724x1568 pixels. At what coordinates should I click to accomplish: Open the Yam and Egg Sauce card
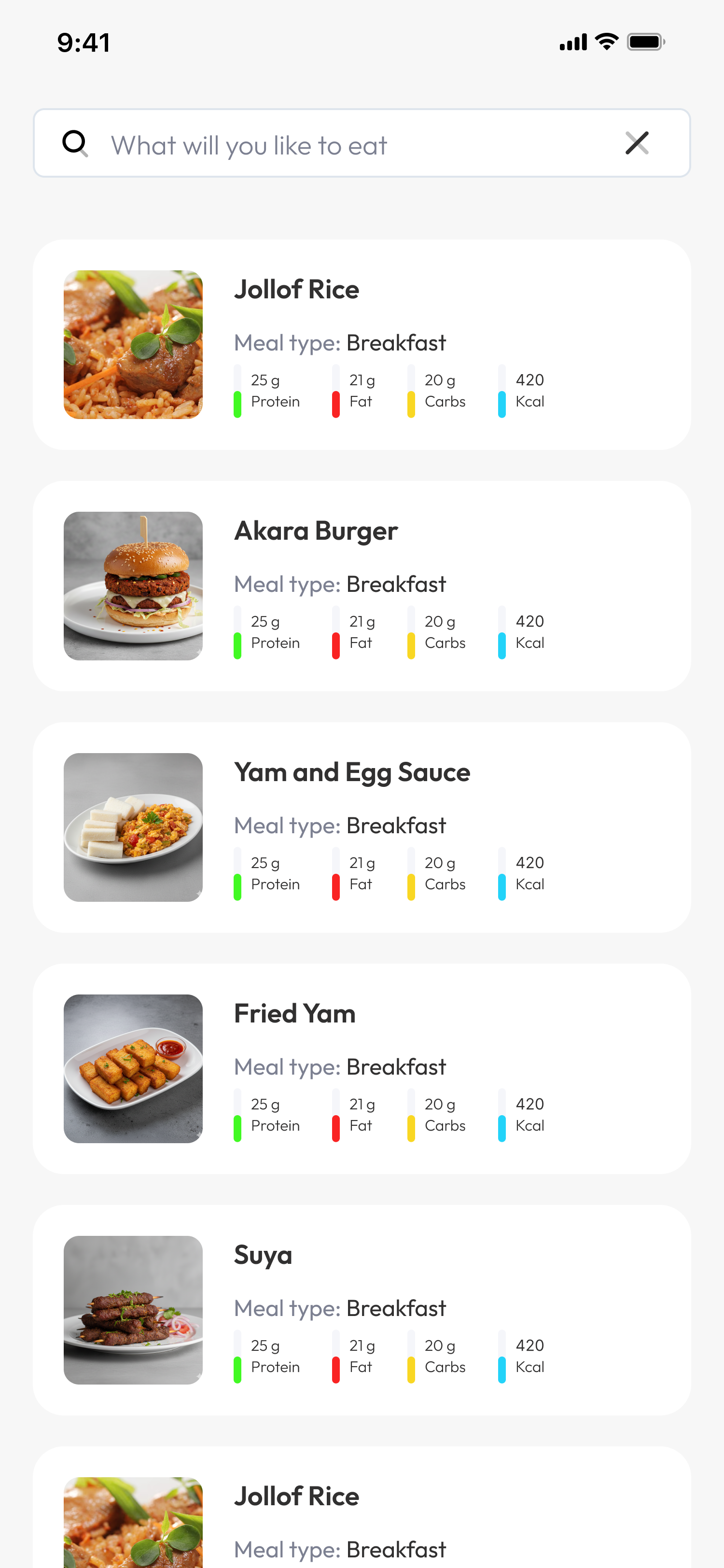362,827
